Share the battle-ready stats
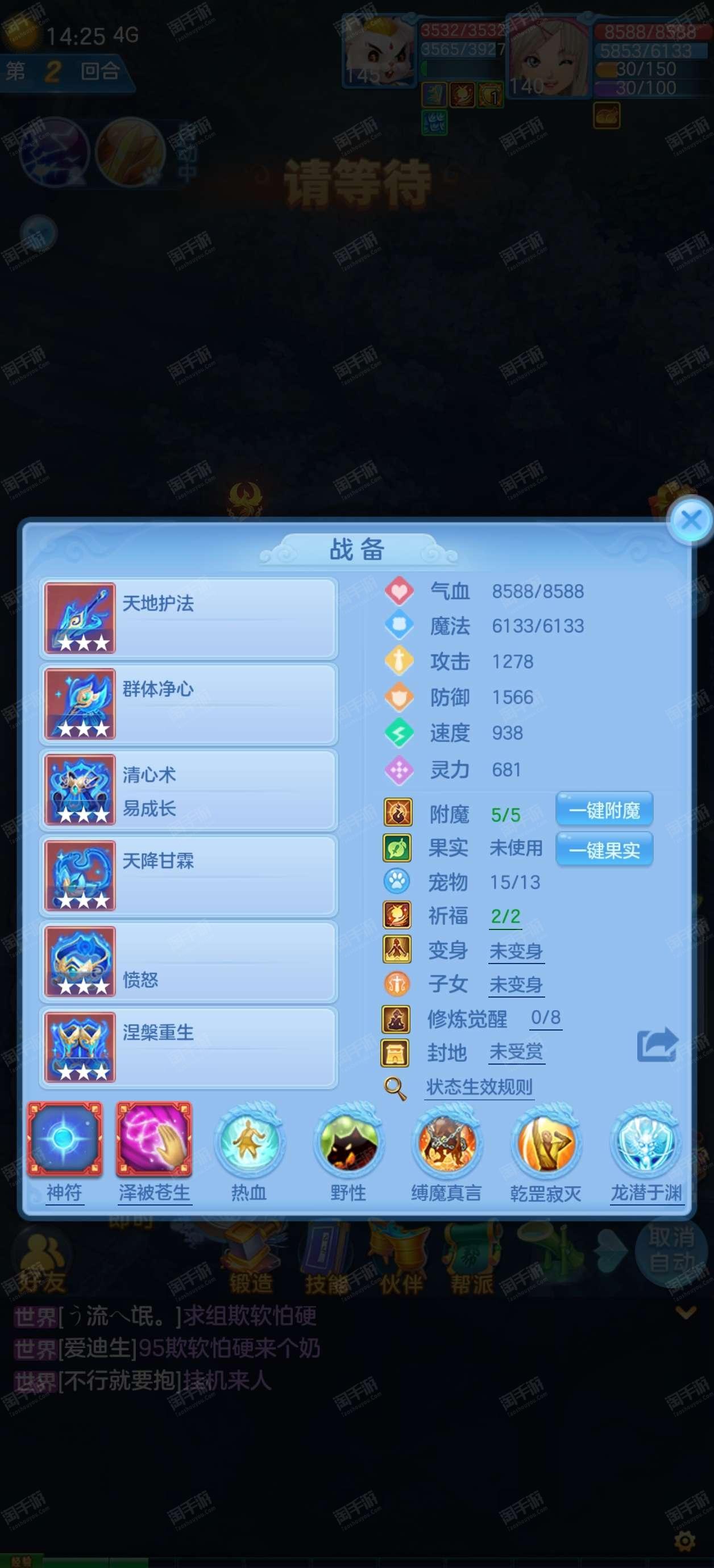The width and height of the screenshot is (714, 1568). (657, 1045)
